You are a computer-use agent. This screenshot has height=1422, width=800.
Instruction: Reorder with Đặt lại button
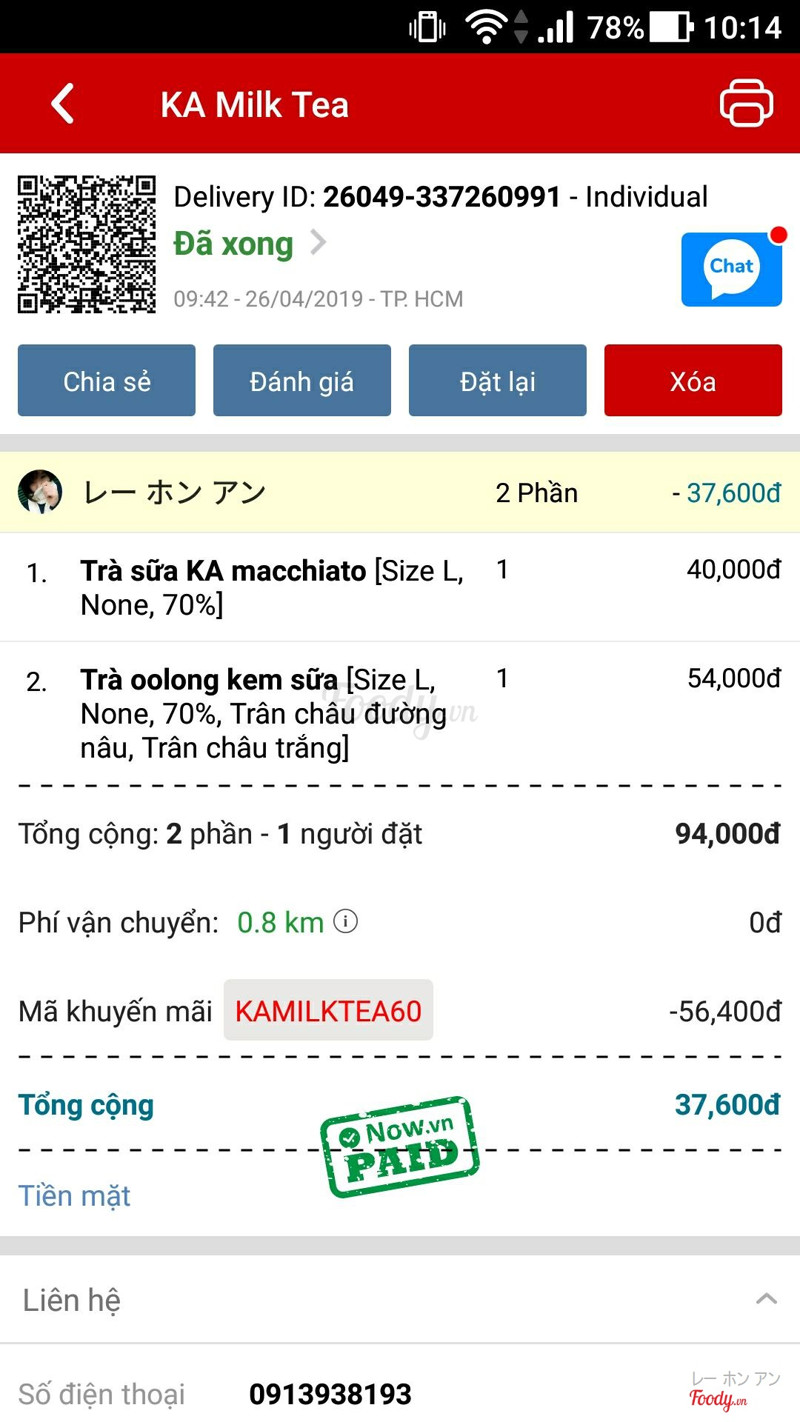point(497,381)
